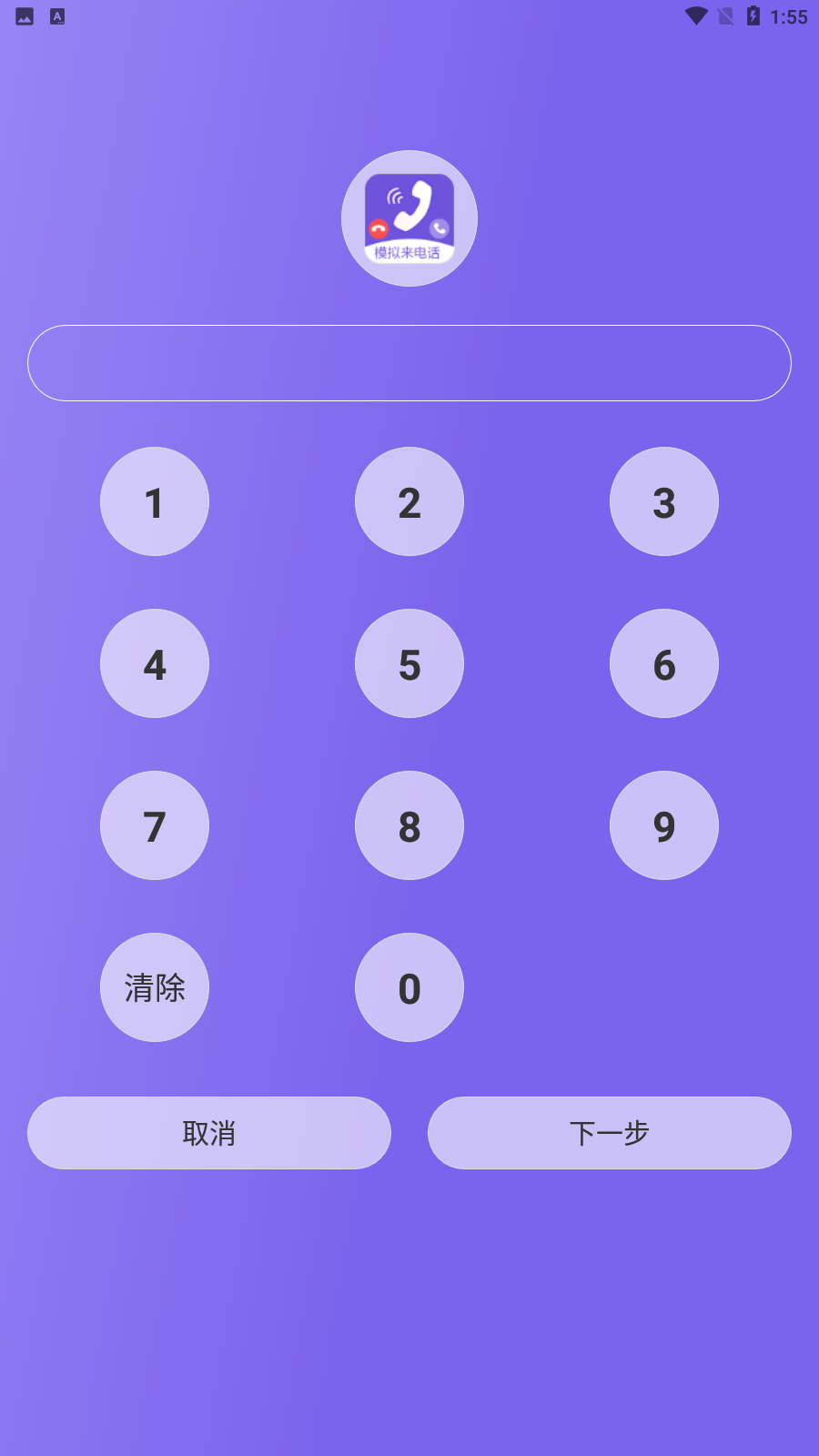Select number 7 on the keypad

(x=155, y=825)
